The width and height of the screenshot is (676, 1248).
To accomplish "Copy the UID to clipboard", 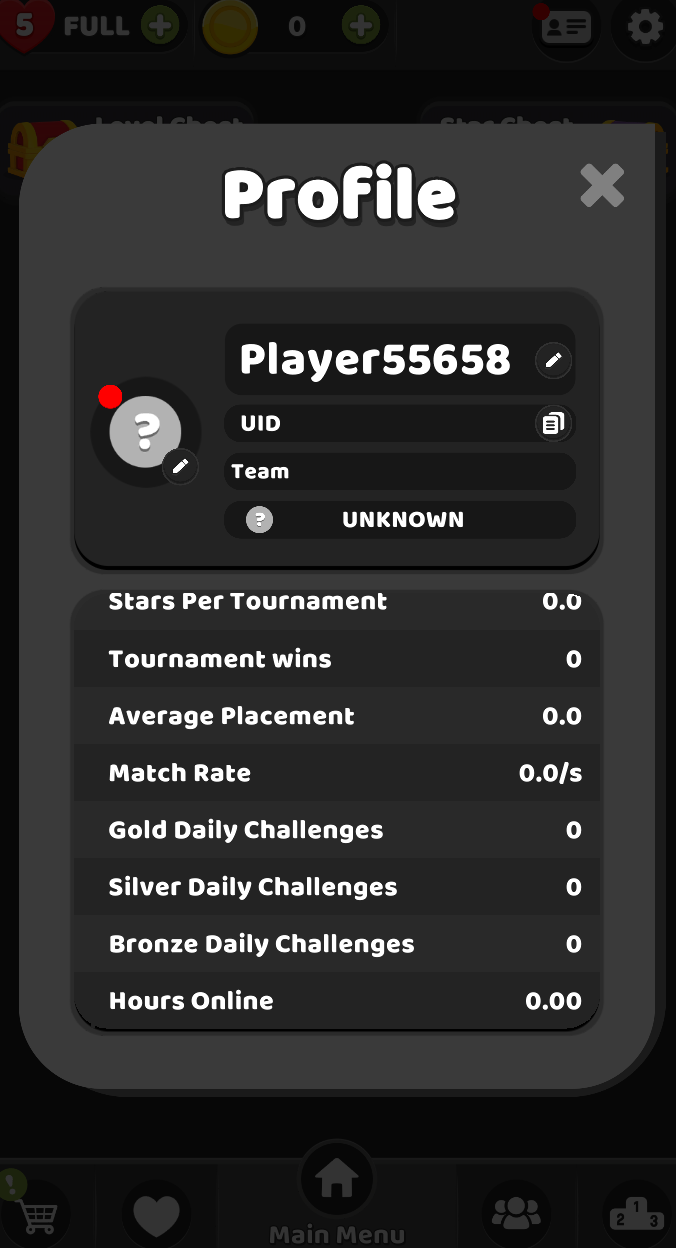I will pyautogui.click(x=553, y=424).
